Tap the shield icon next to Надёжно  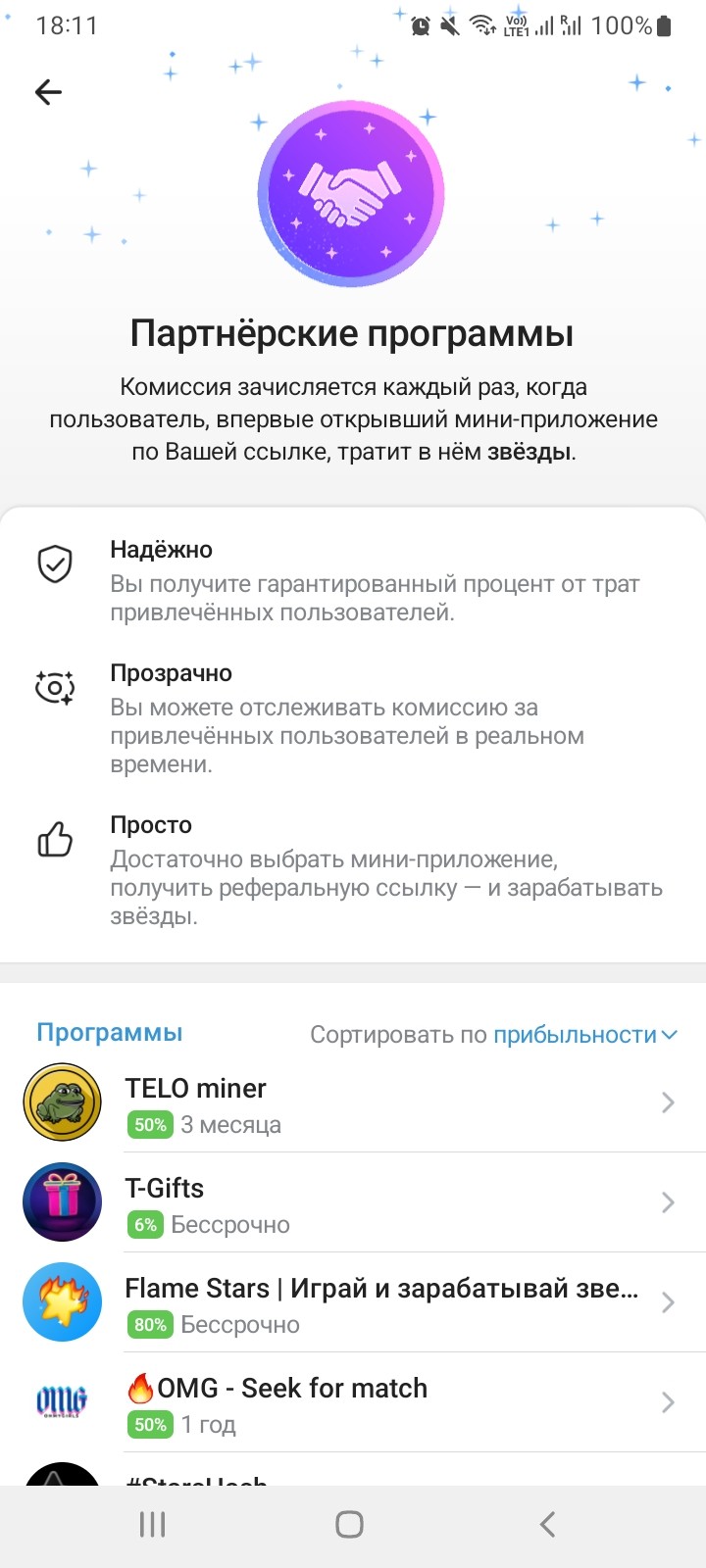click(56, 563)
